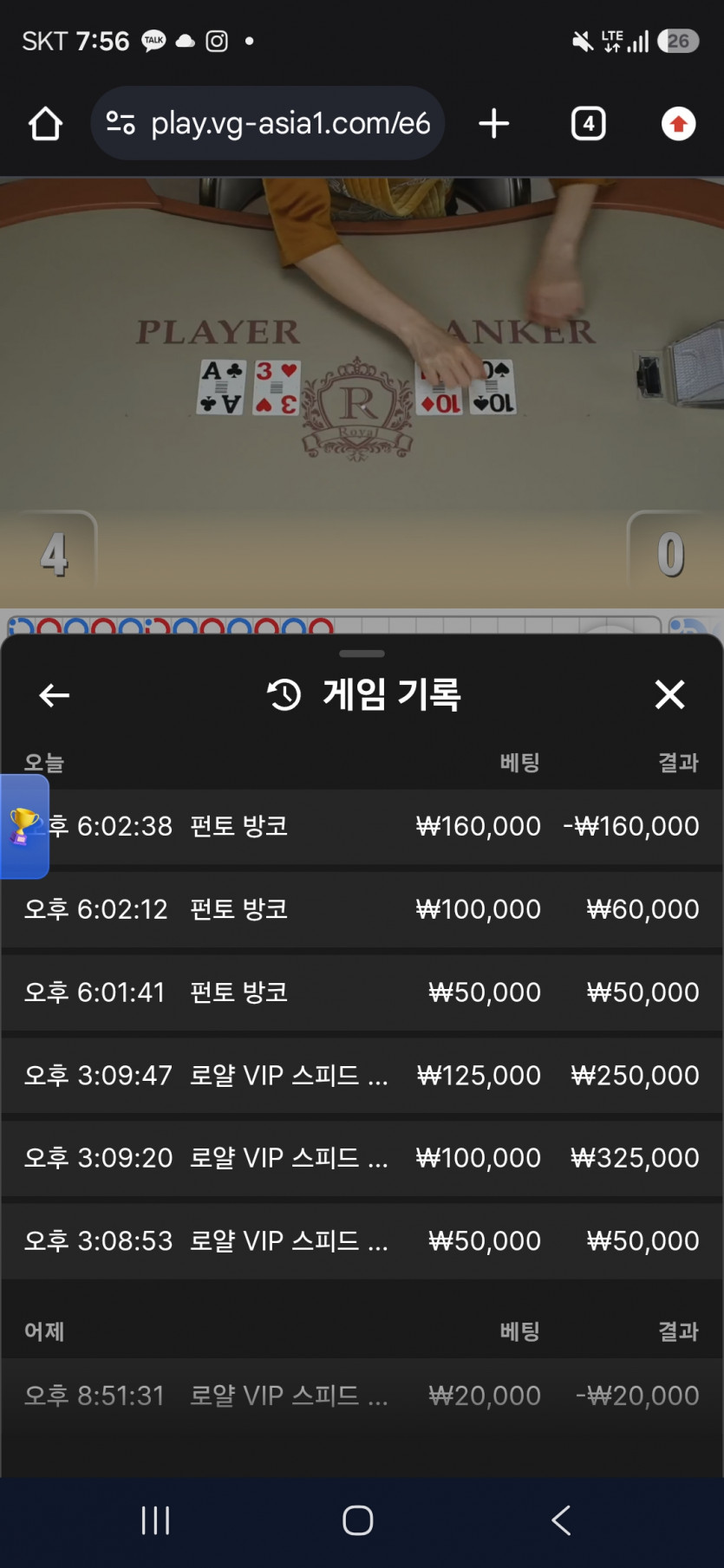724x1568 pixels.
Task: Open the 3:08:53 로얄 VIP 스피드 record
Action: [362, 1241]
